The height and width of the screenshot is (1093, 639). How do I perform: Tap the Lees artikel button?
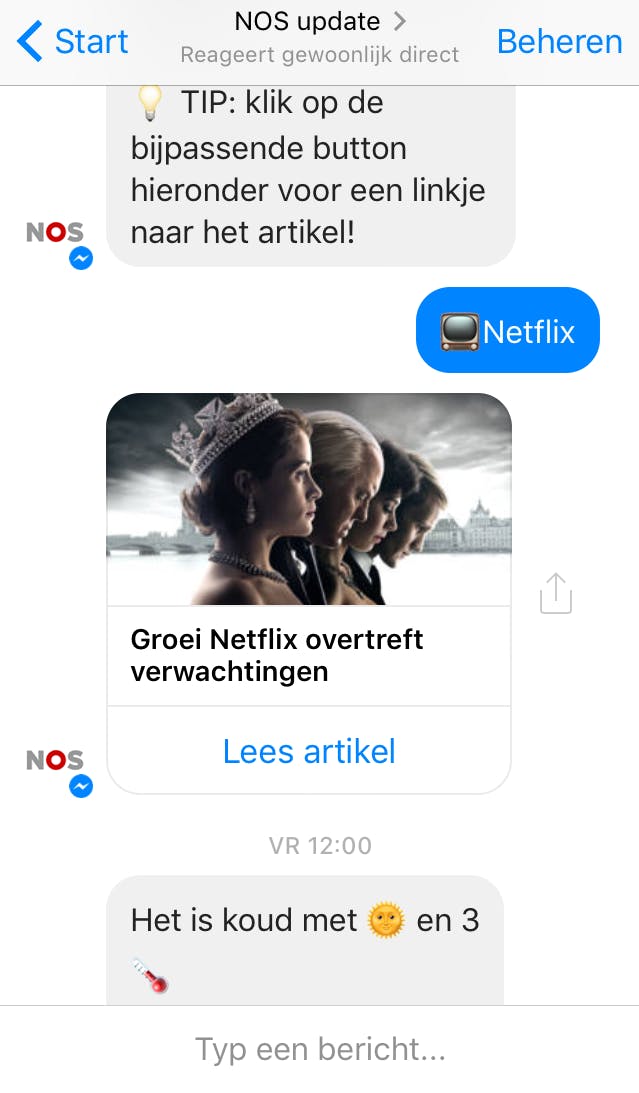[309, 751]
